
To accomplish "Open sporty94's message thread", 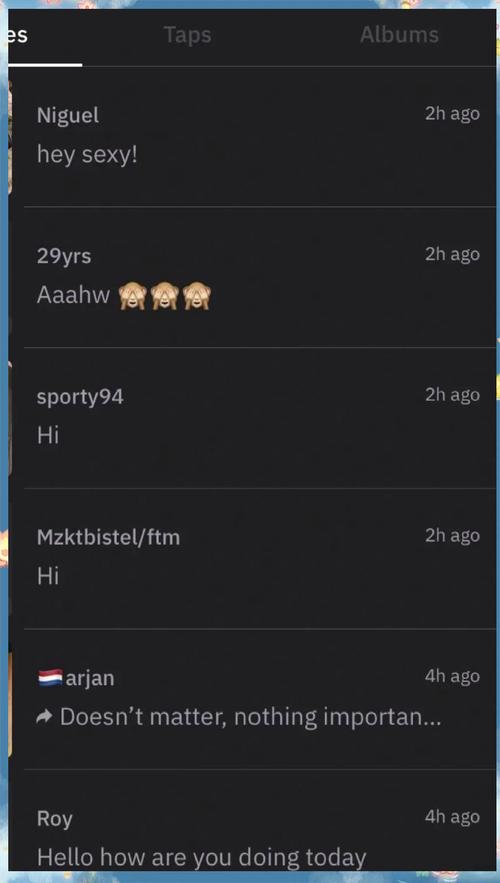I will [253, 418].
